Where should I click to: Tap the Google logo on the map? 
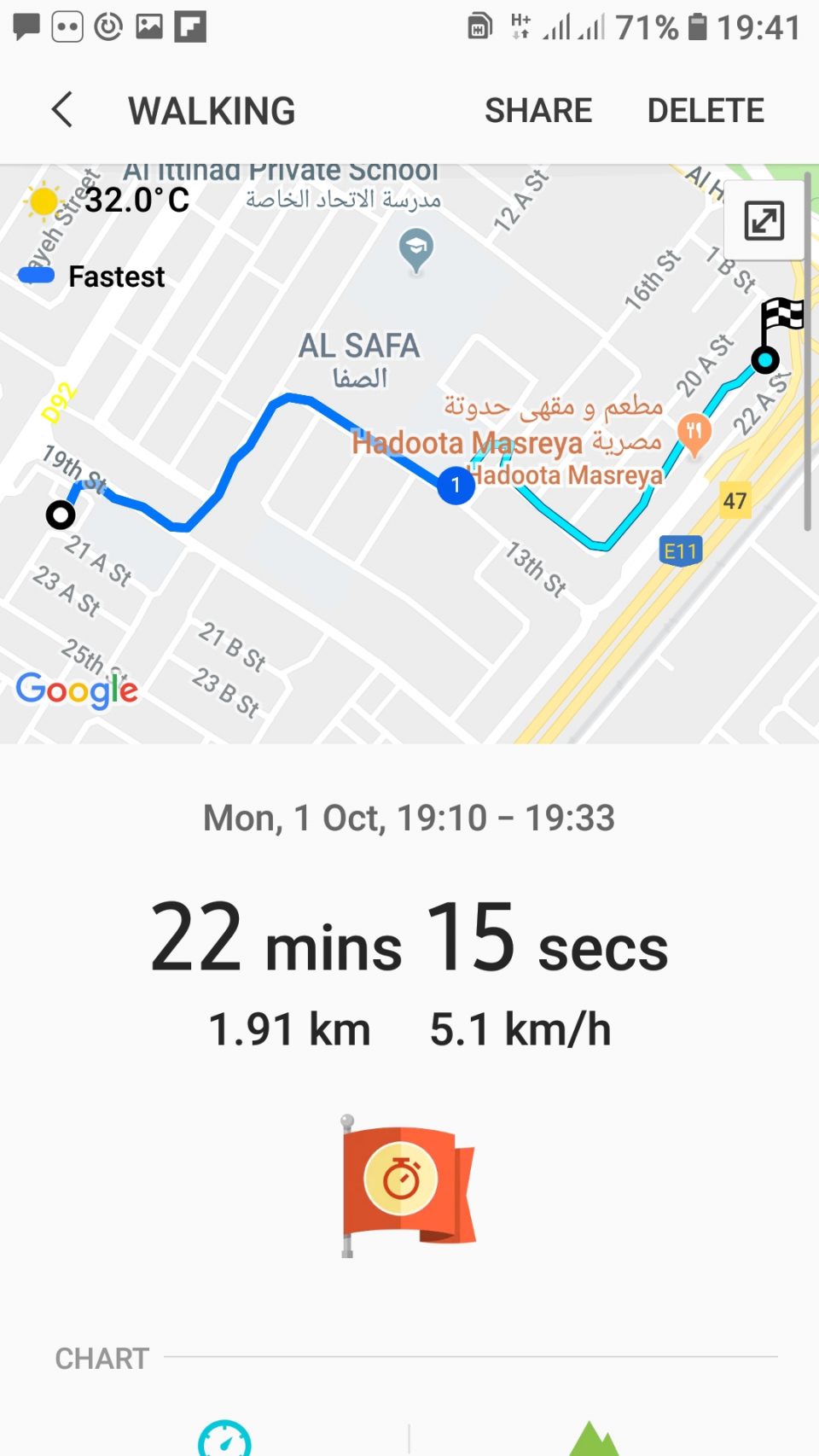coord(77,690)
